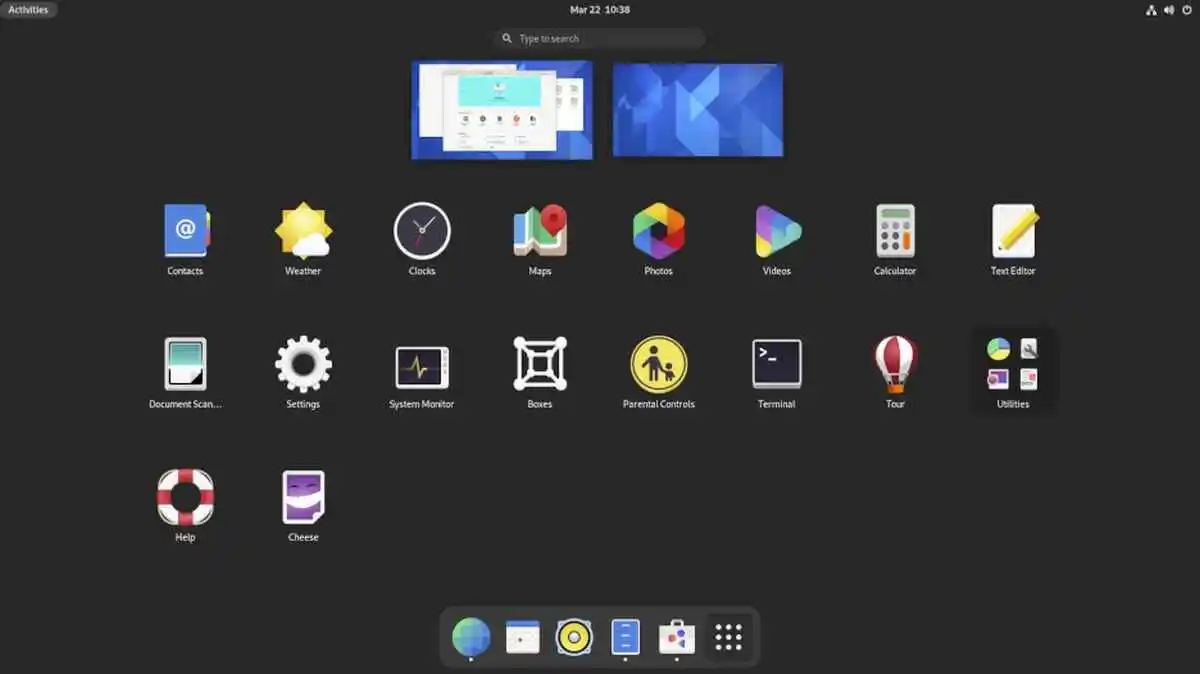Open the Help app

coord(185,498)
